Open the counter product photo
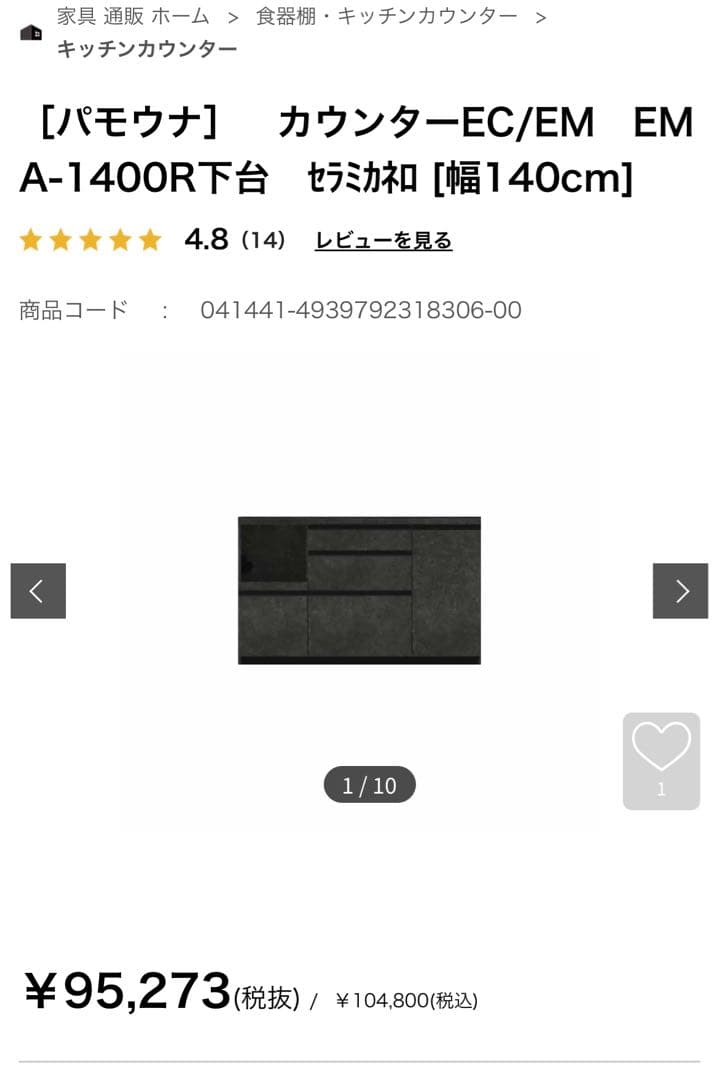 (359, 590)
